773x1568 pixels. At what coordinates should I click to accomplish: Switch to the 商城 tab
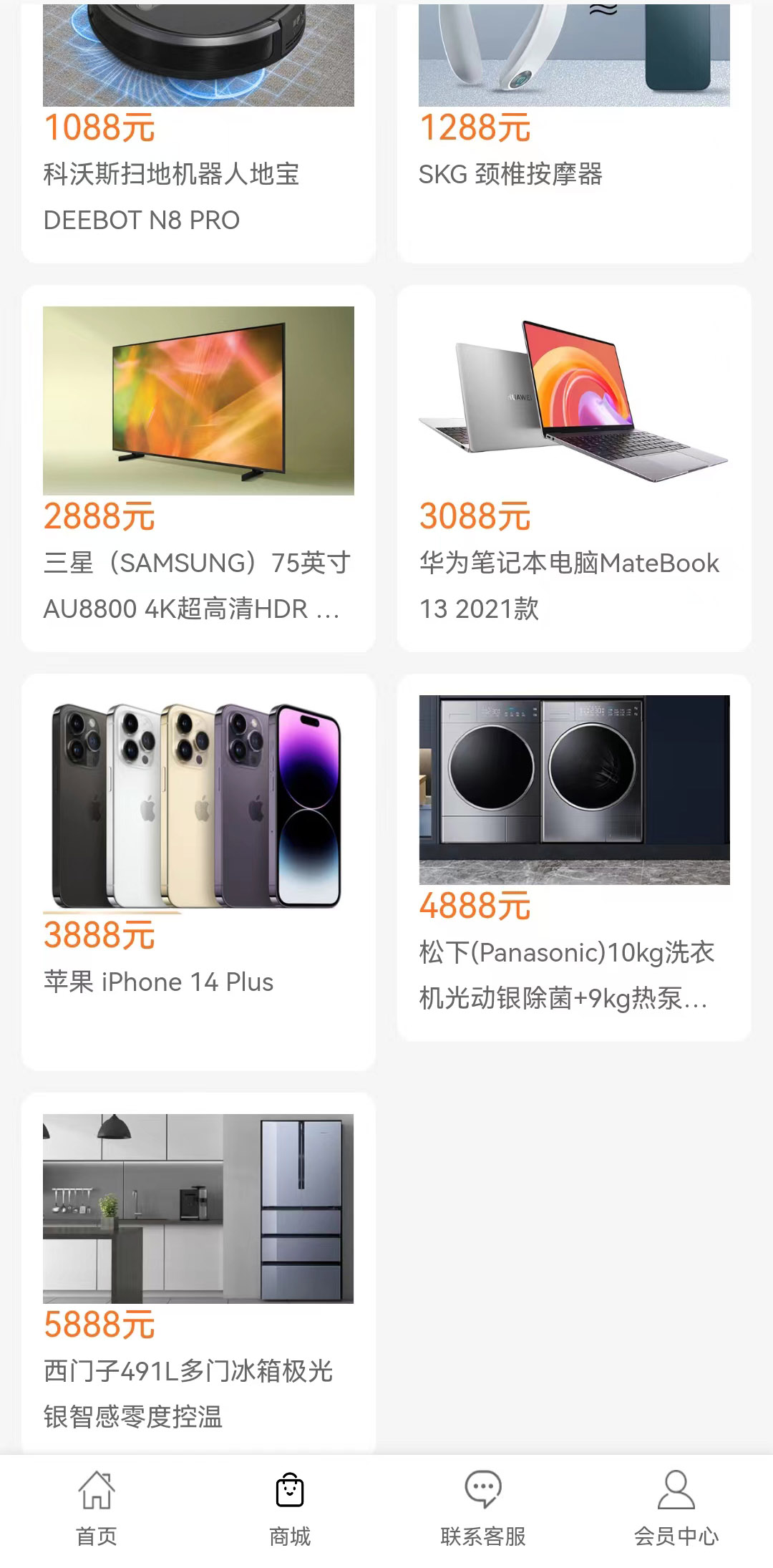pyautogui.click(x=288, y=1511)
